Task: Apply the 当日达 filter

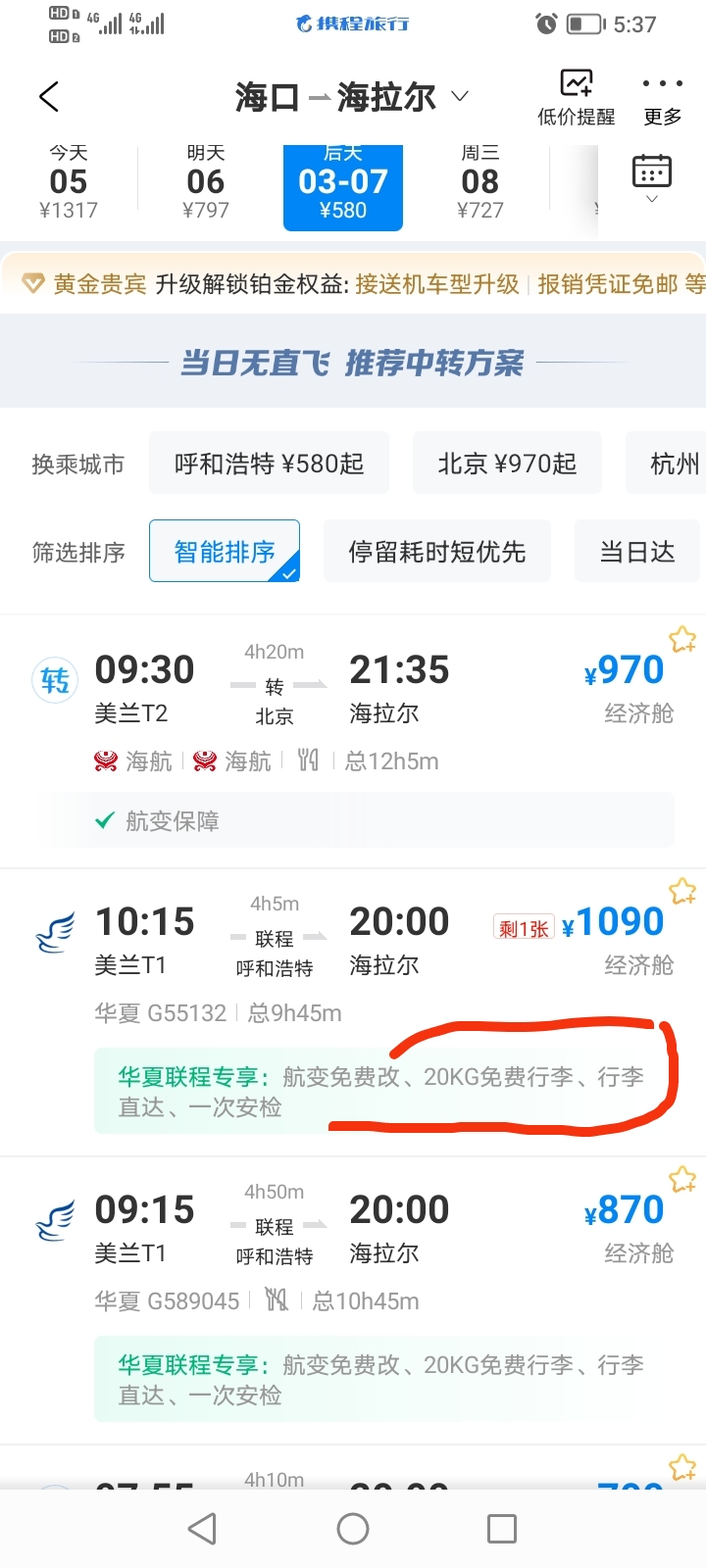Action: (x=637, y=552)
